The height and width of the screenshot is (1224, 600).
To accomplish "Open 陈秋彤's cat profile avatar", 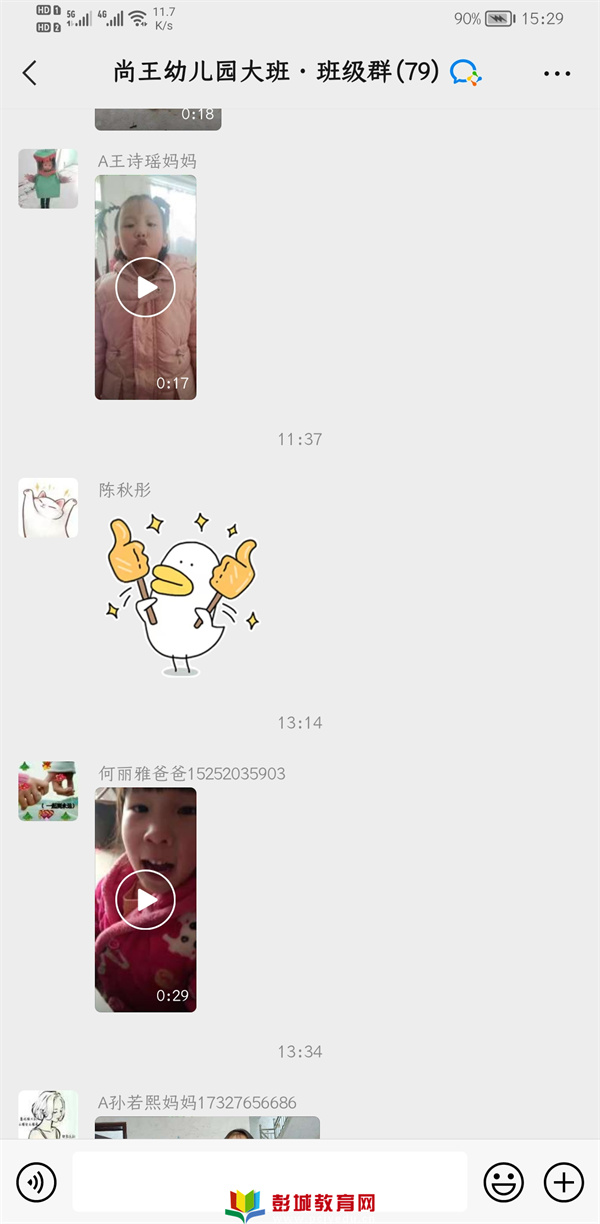I will [48, 508].
